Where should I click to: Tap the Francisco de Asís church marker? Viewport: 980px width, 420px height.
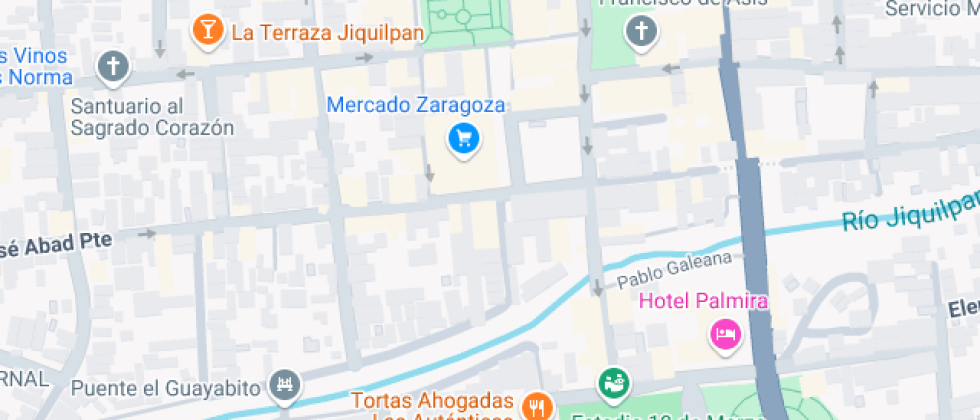pyautogui.click(x=641, y=33)
